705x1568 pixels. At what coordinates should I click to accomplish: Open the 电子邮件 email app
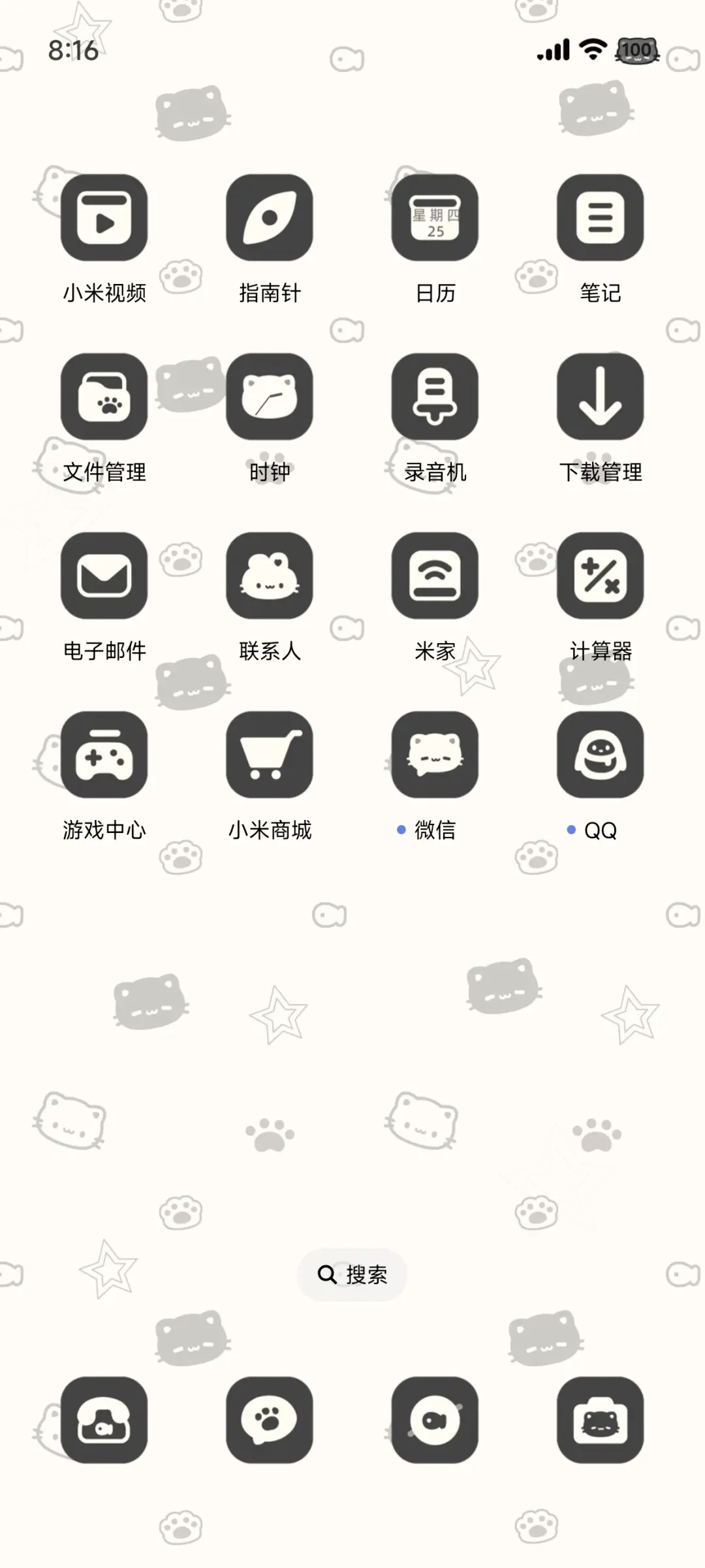(x=104, y=577)
